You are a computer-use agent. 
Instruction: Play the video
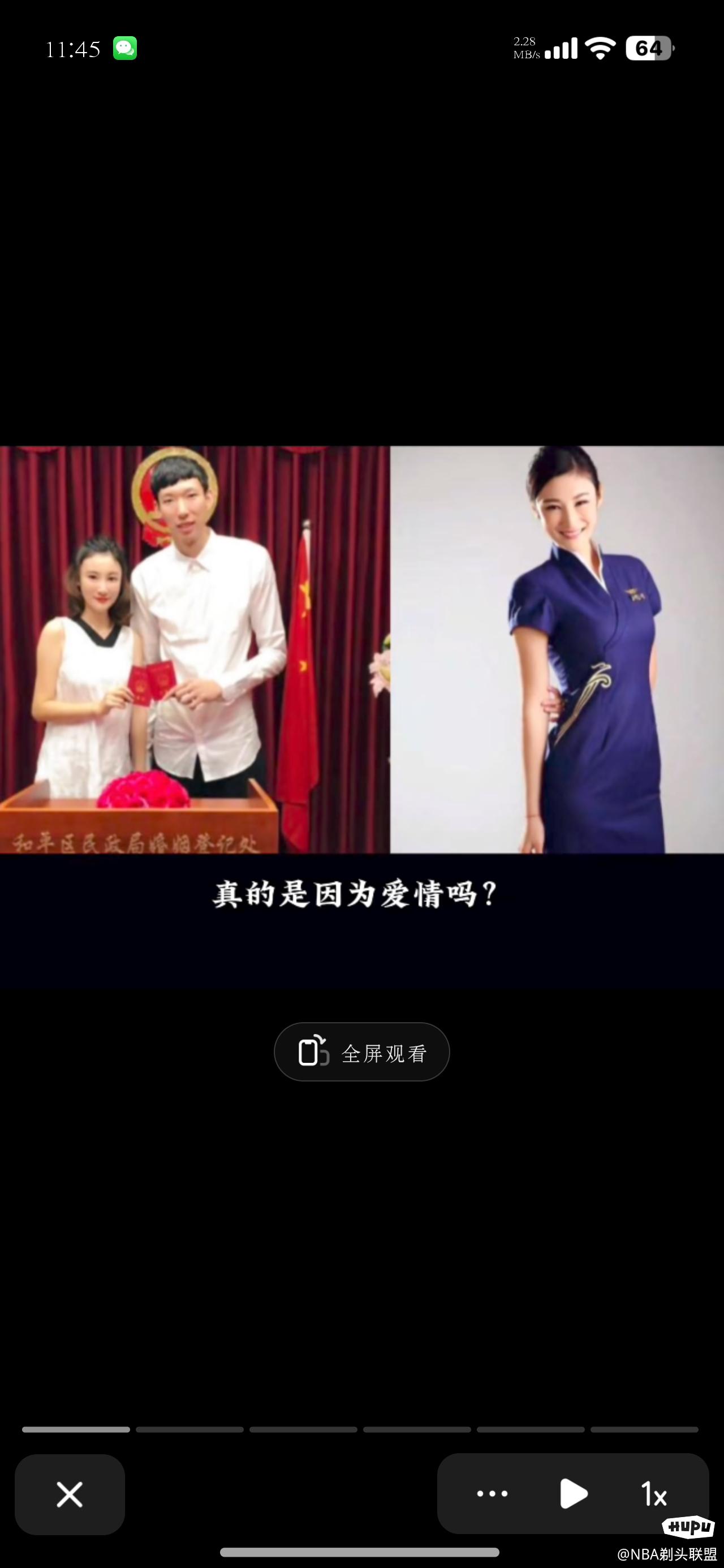[573, 1493]
